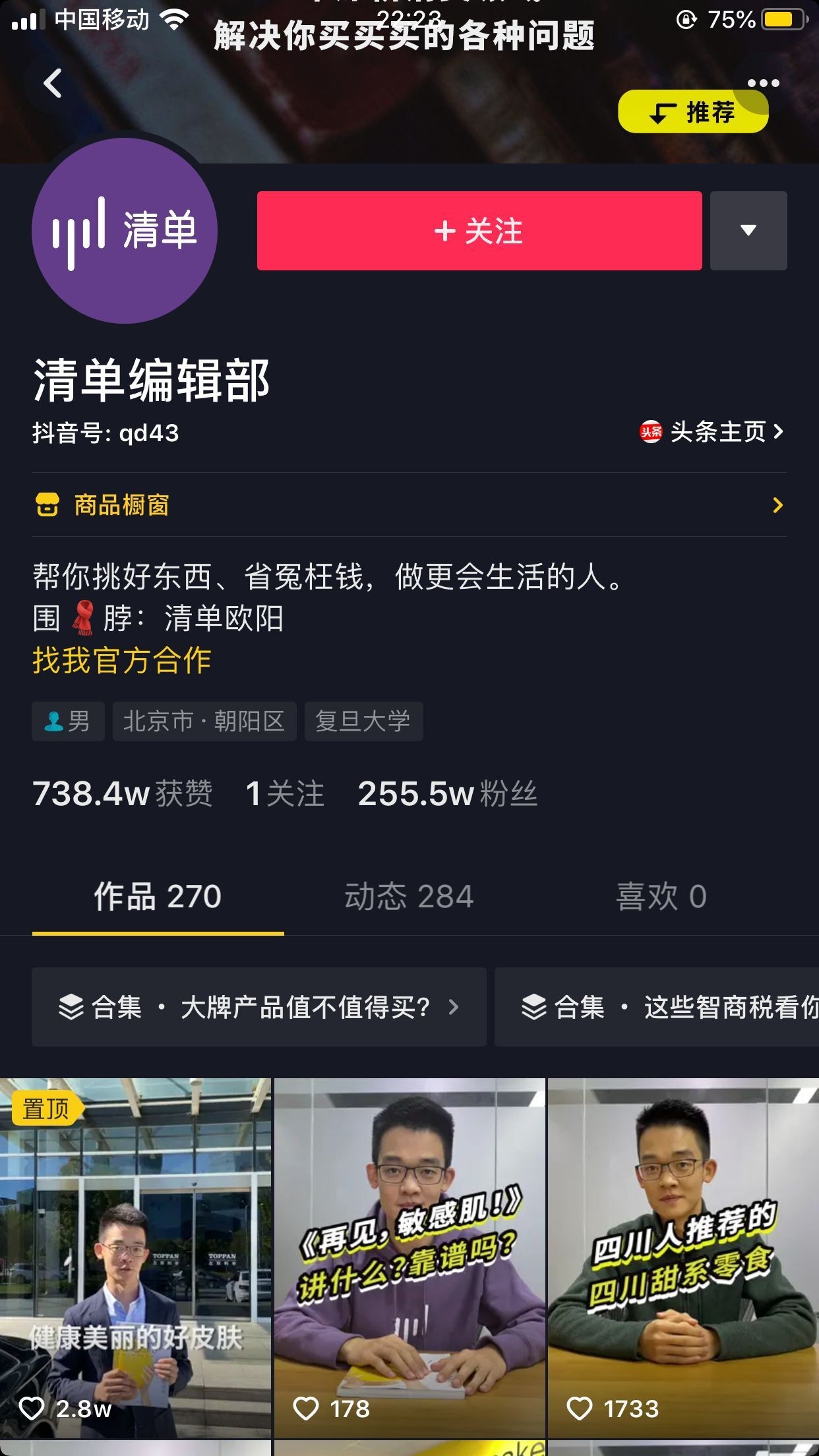Go back with the top-left arrow
This screenshot has width=819, height=1456.
click(52, 84)
